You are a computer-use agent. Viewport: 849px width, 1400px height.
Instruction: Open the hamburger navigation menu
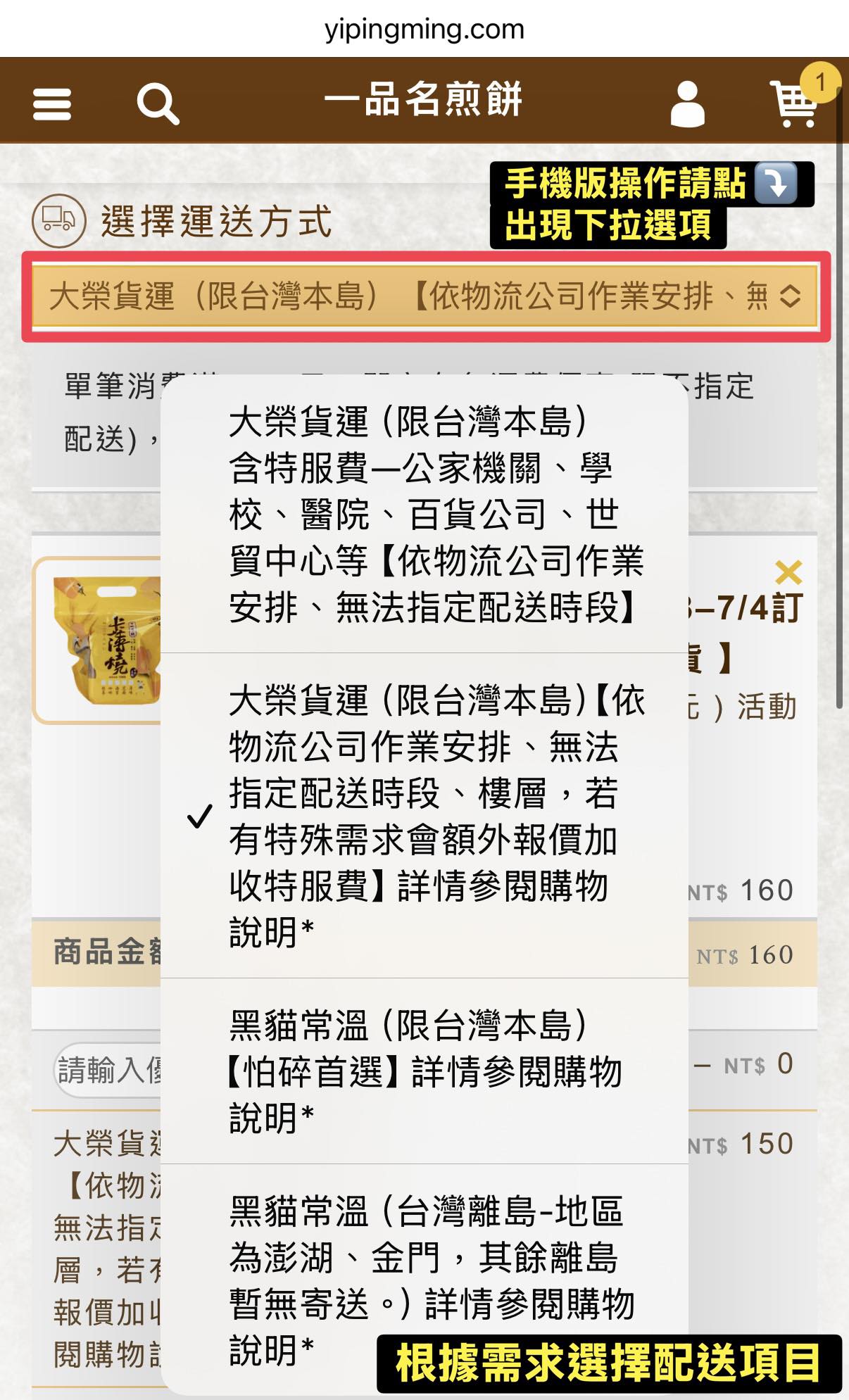point(52,104)
